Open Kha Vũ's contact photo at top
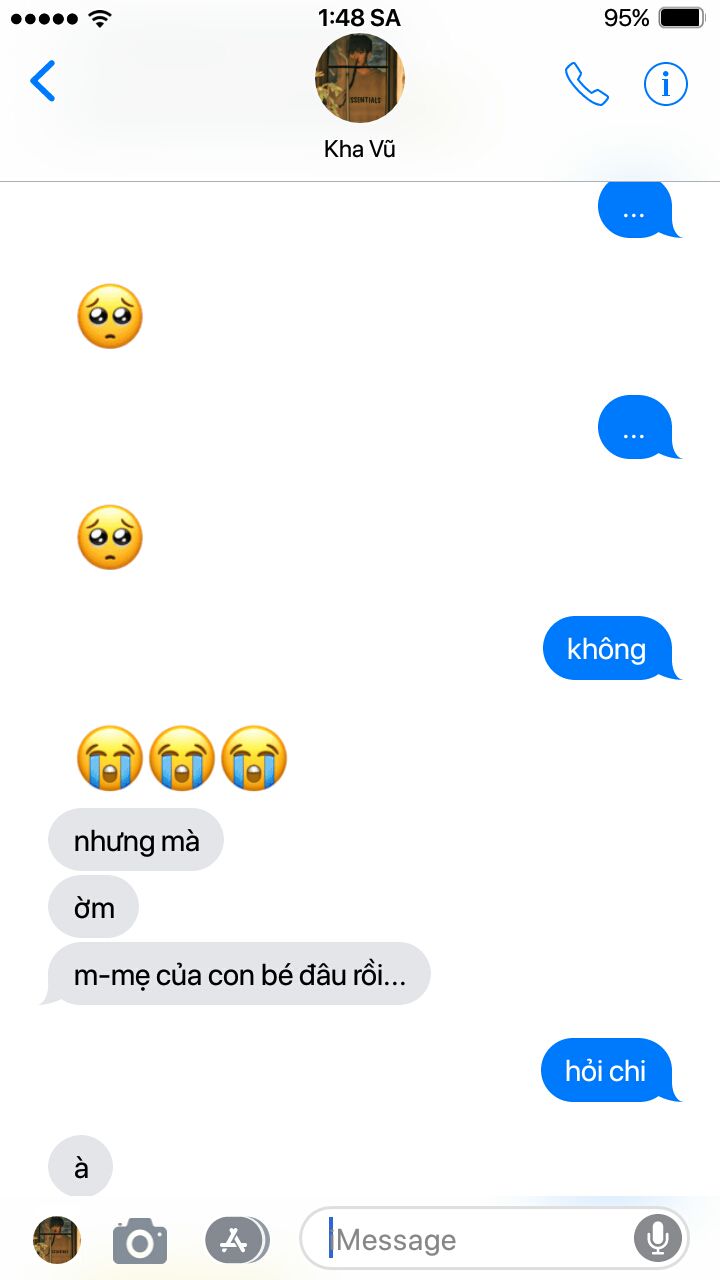Image resolution: width=720 pixels, height=1280 pixels. (360, 78)
